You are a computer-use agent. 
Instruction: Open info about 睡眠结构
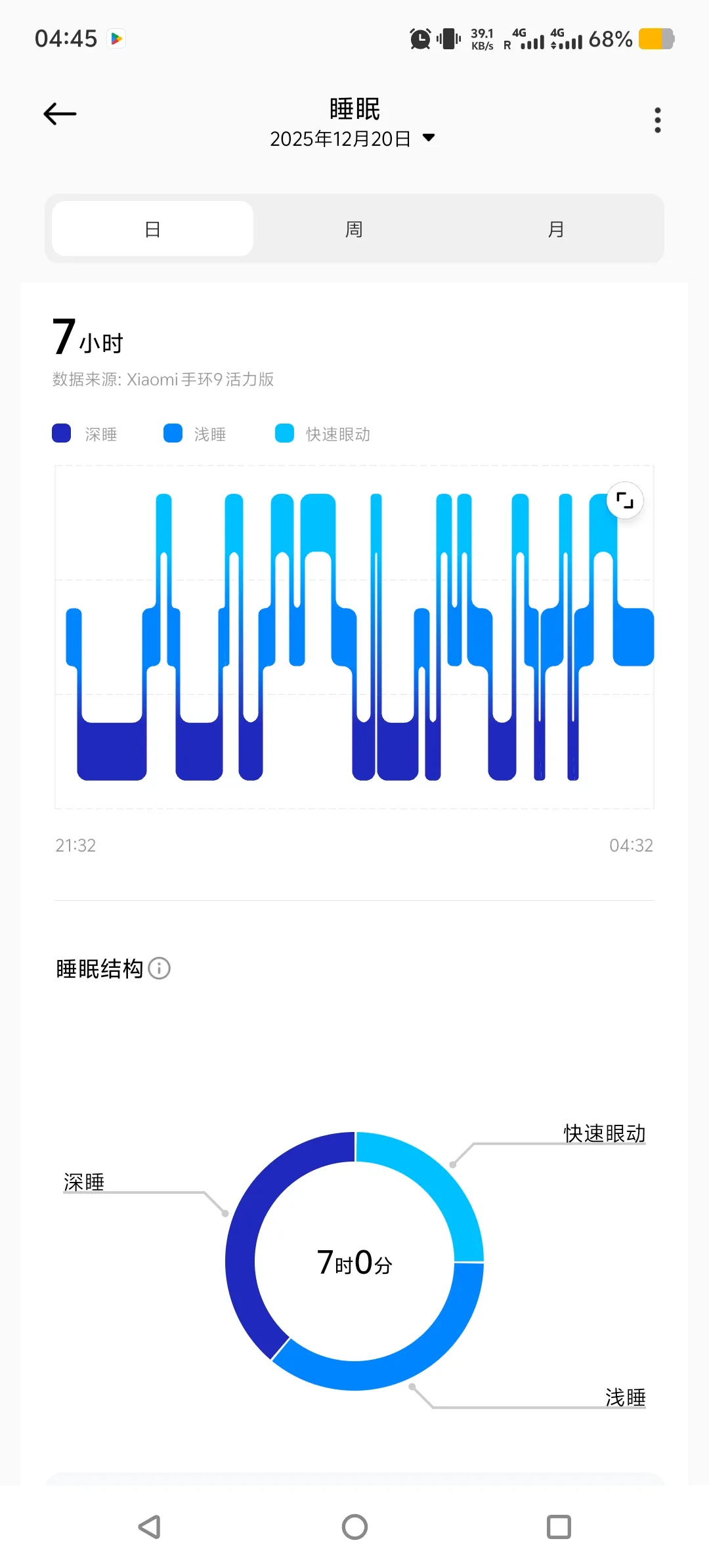pyautogui.click(x=160, y=969)
